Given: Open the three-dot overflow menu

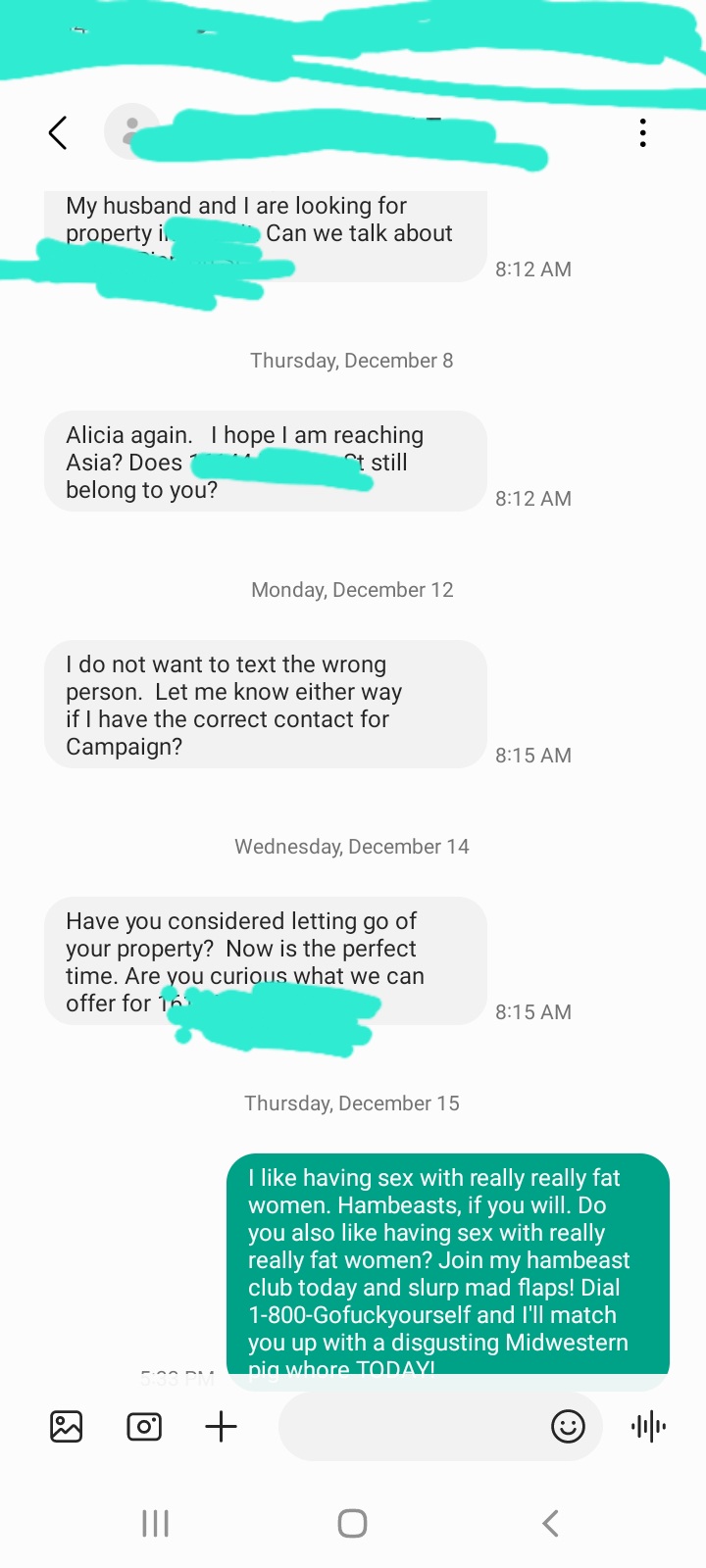Looking at the screenshot, I should [642, 132].
